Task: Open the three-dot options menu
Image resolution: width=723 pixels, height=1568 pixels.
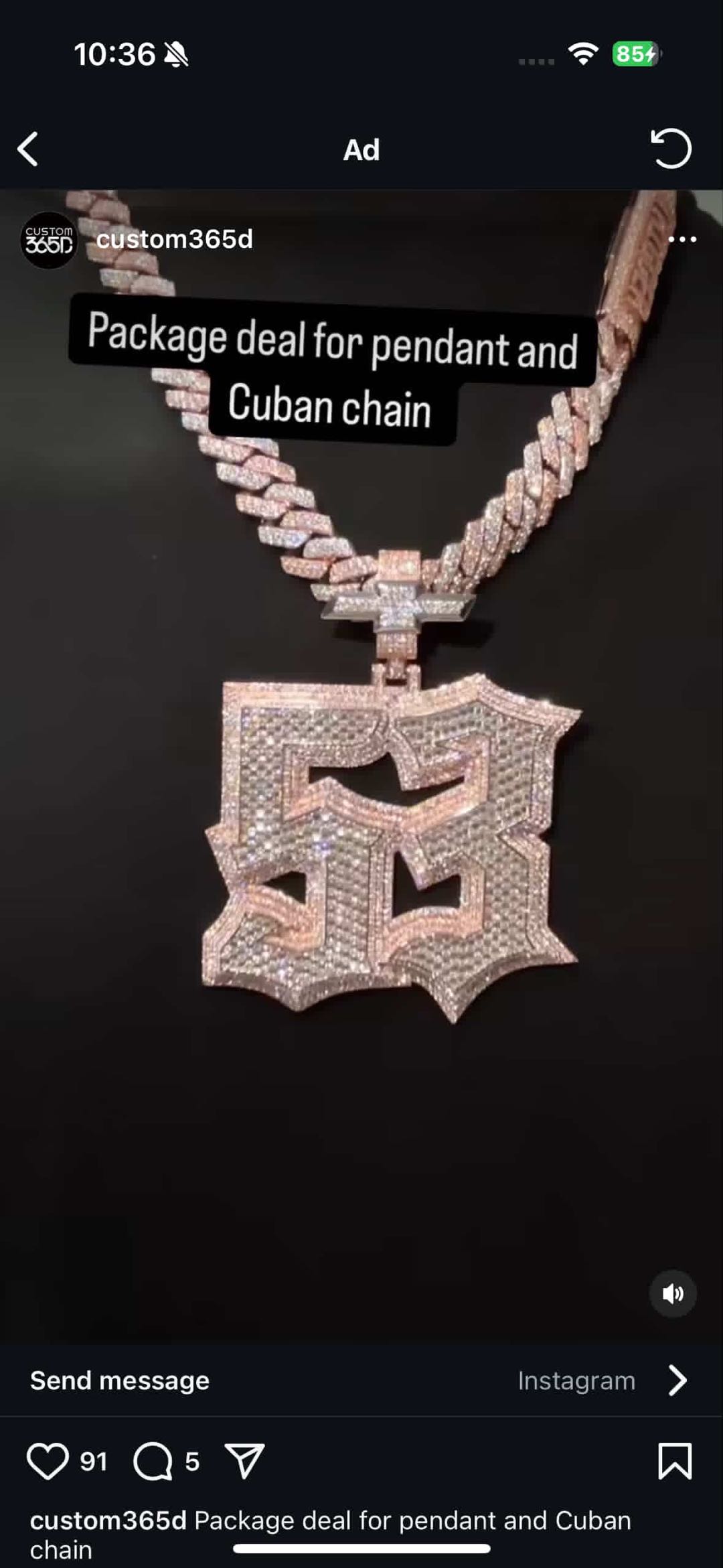Action: 682,239
